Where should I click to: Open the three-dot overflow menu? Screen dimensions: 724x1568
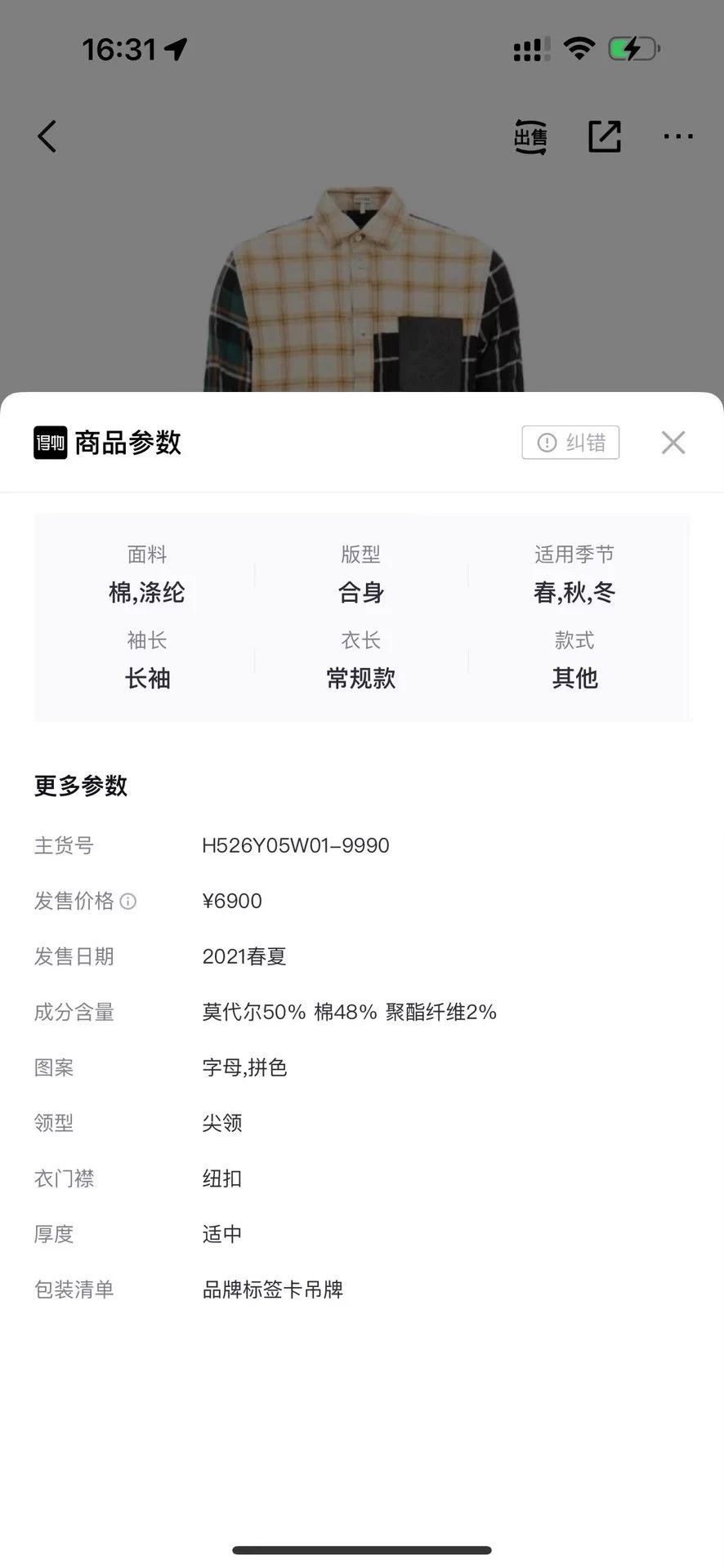pos(678,136)
